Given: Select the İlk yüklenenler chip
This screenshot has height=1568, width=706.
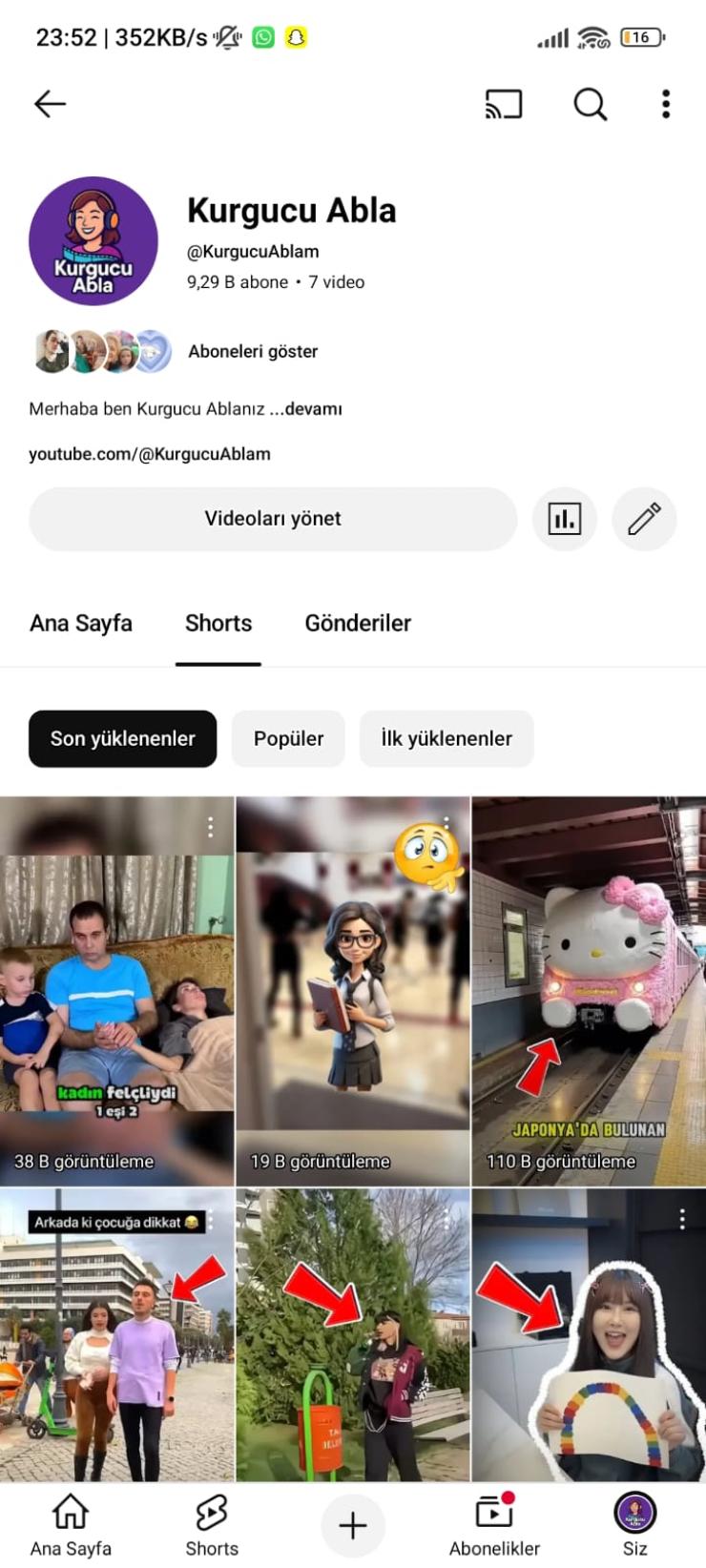Looking at the screenshot, I should [446, 738].
